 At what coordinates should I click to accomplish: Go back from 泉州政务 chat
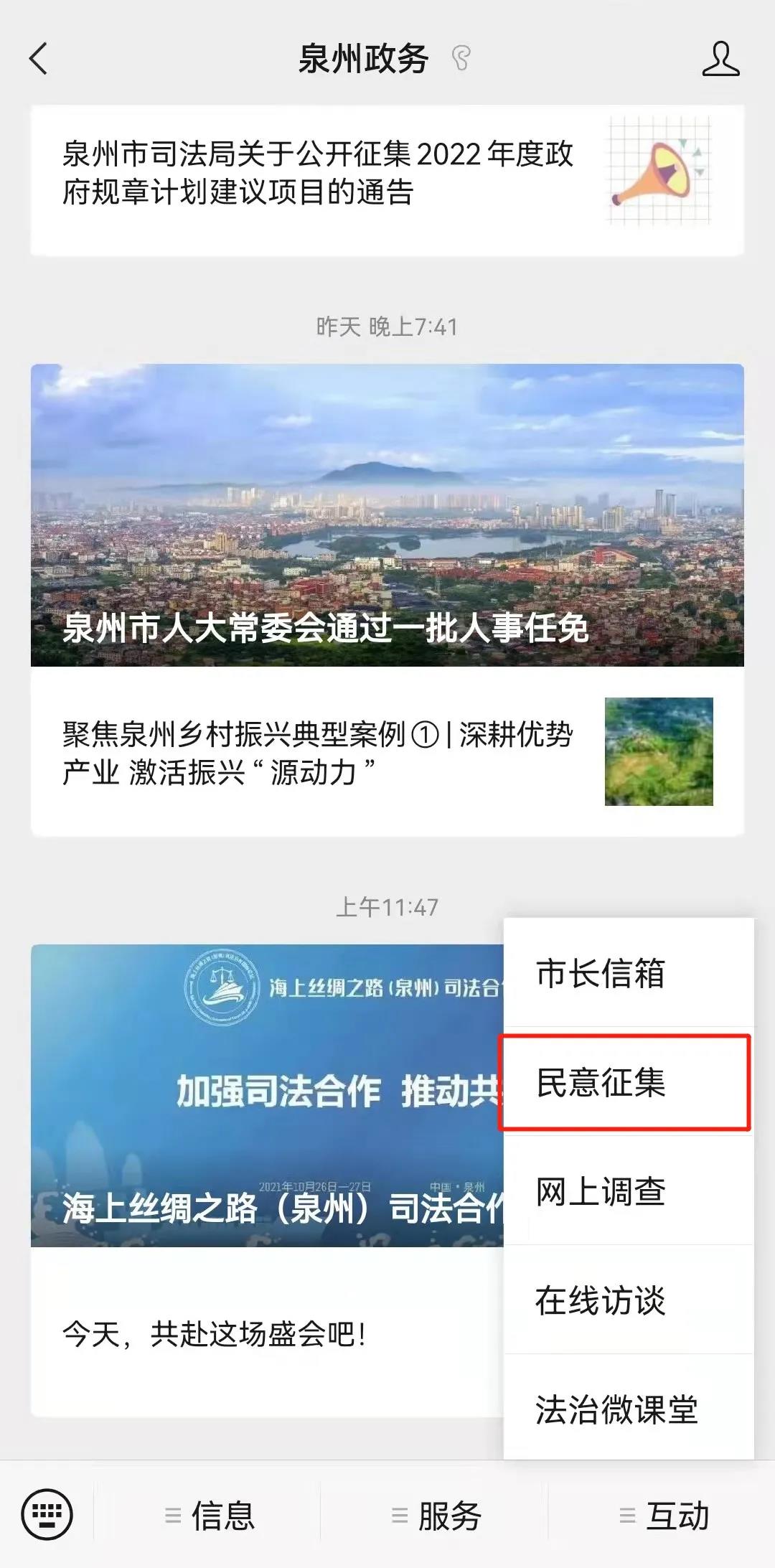[39, 59]
